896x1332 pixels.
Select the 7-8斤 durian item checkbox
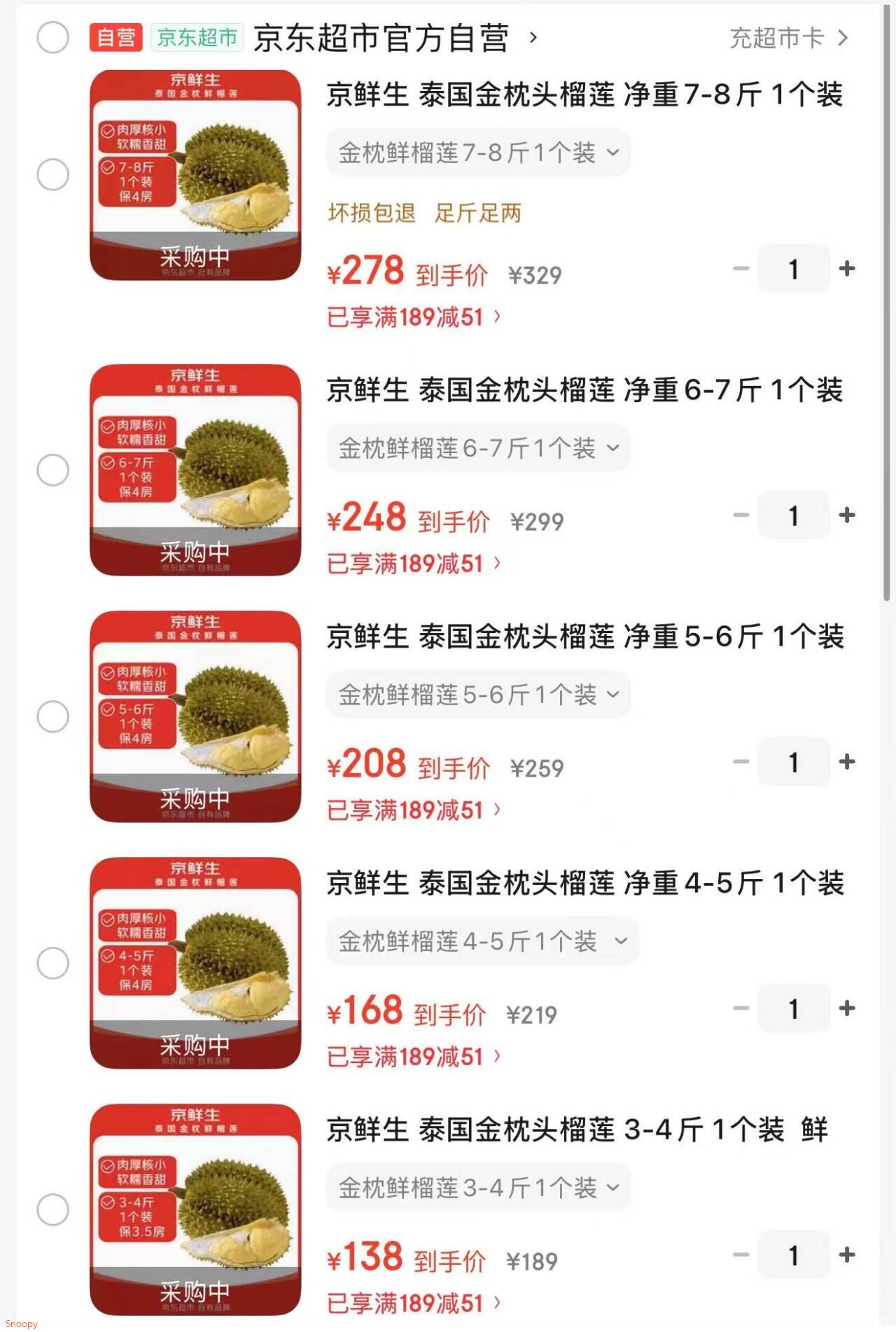click(52, 174)
